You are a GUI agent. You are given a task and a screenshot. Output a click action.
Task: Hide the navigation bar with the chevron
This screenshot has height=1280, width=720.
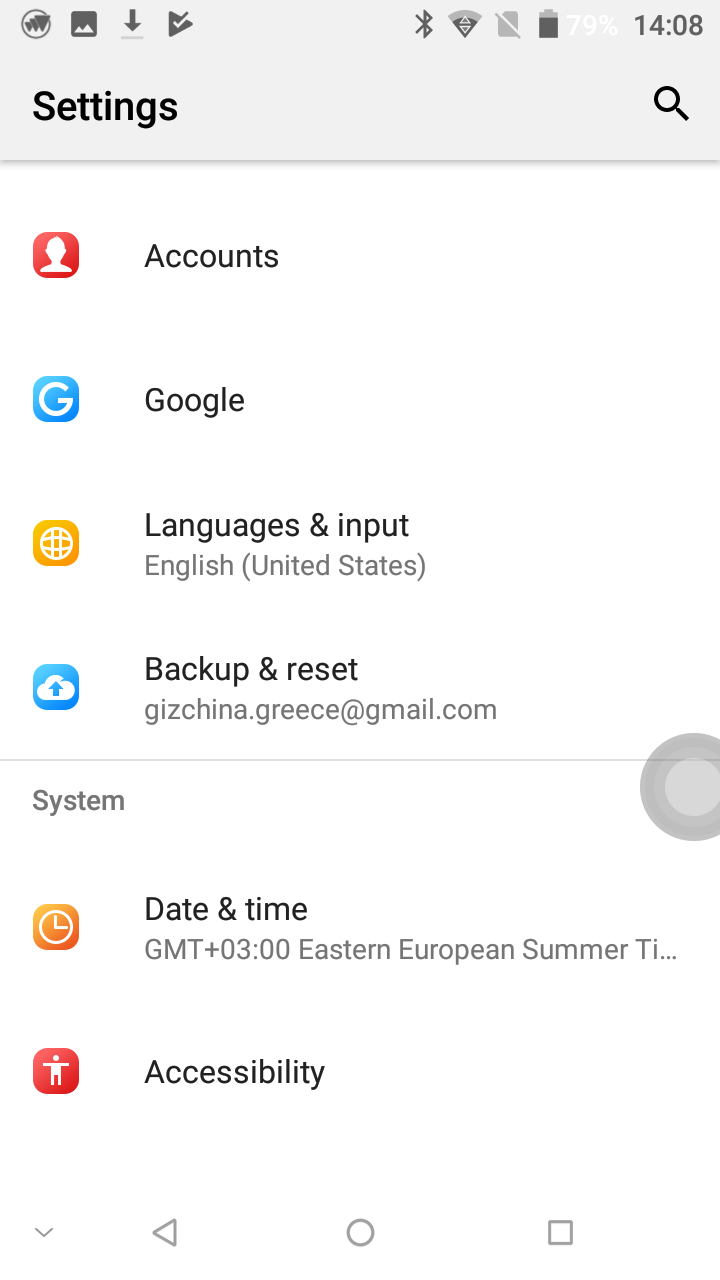point(43,1232)
